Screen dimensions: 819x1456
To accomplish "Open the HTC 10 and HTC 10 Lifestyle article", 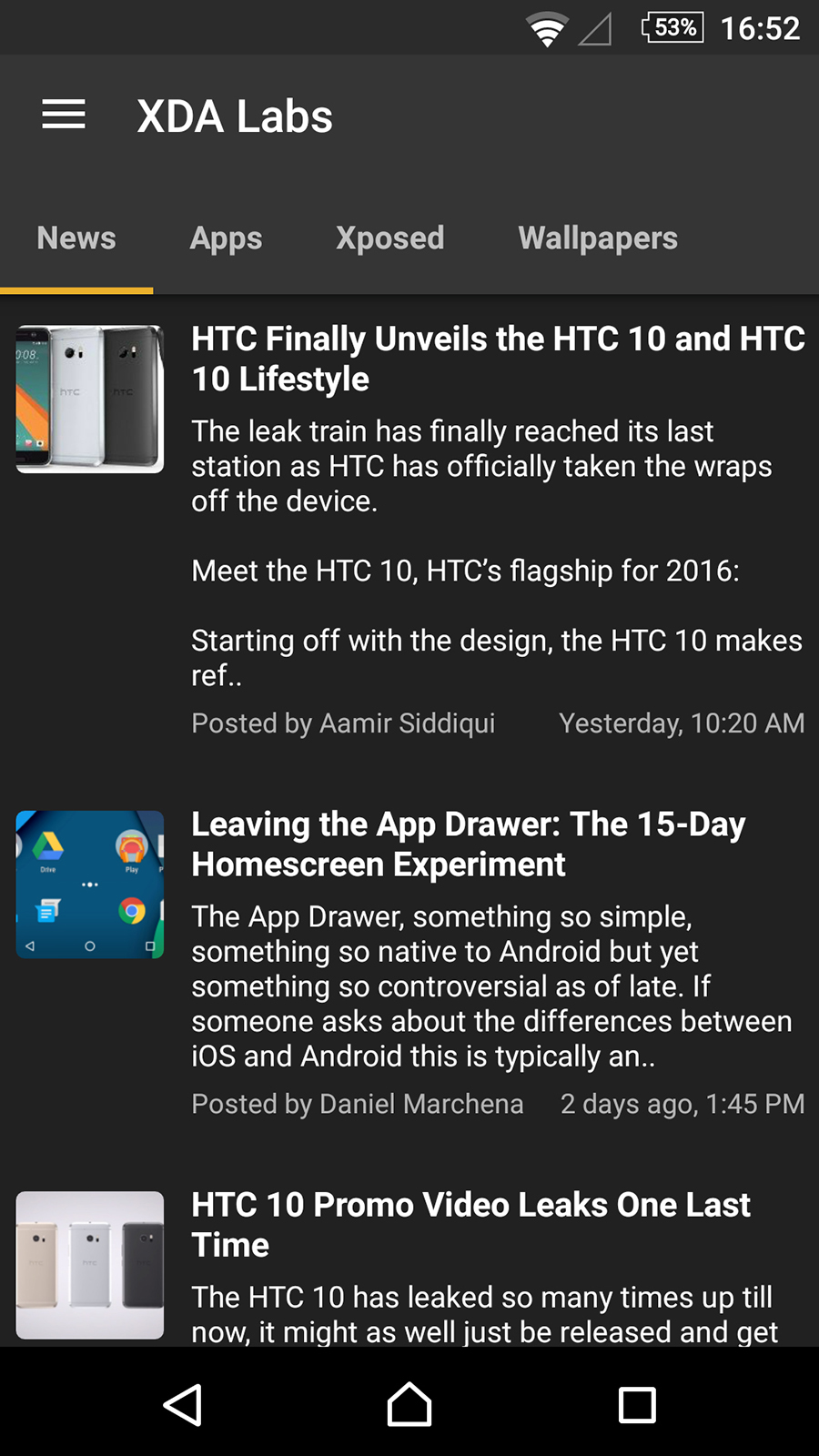I will coord(497,359).
